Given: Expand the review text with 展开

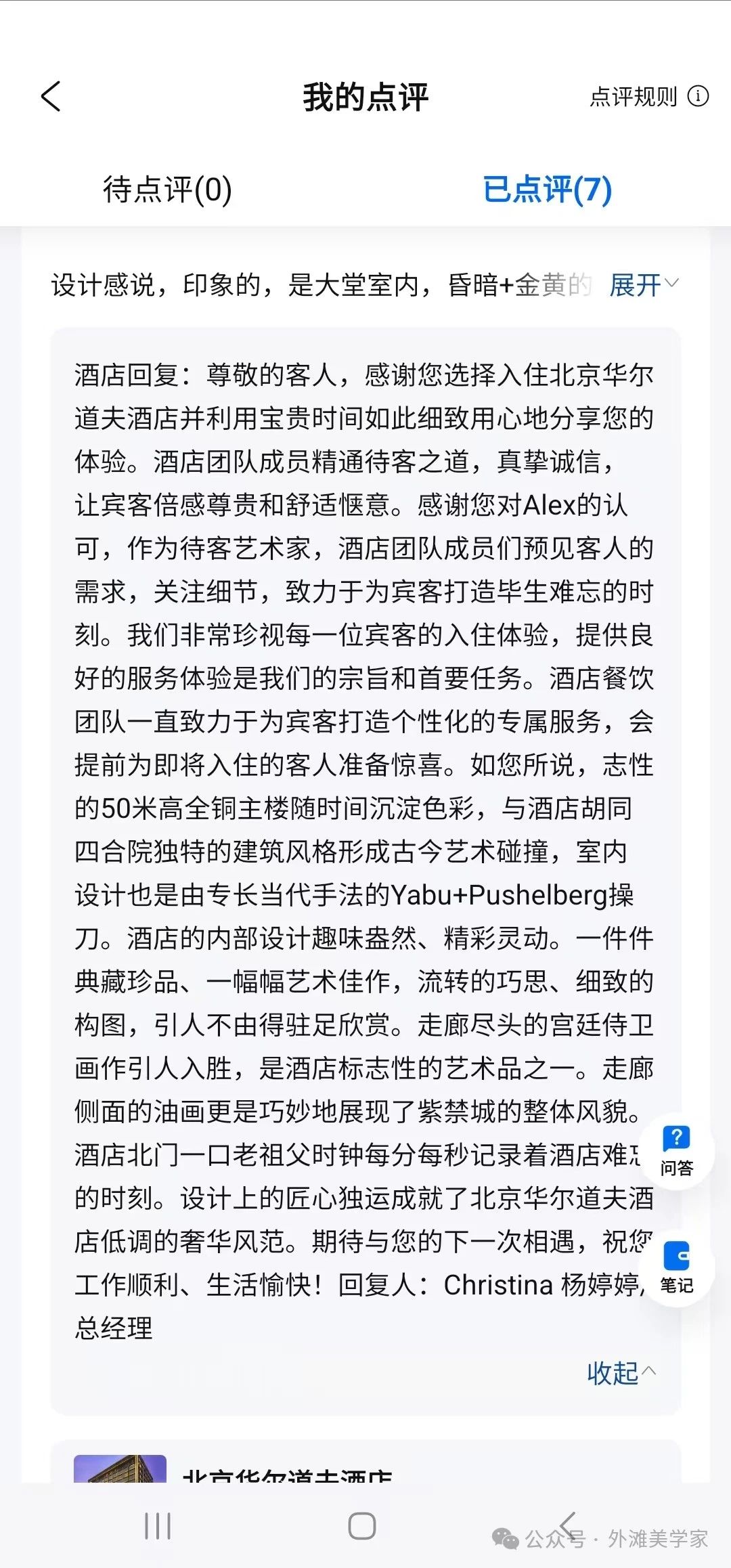Looking at the screenshot, I should coord(642,285).
